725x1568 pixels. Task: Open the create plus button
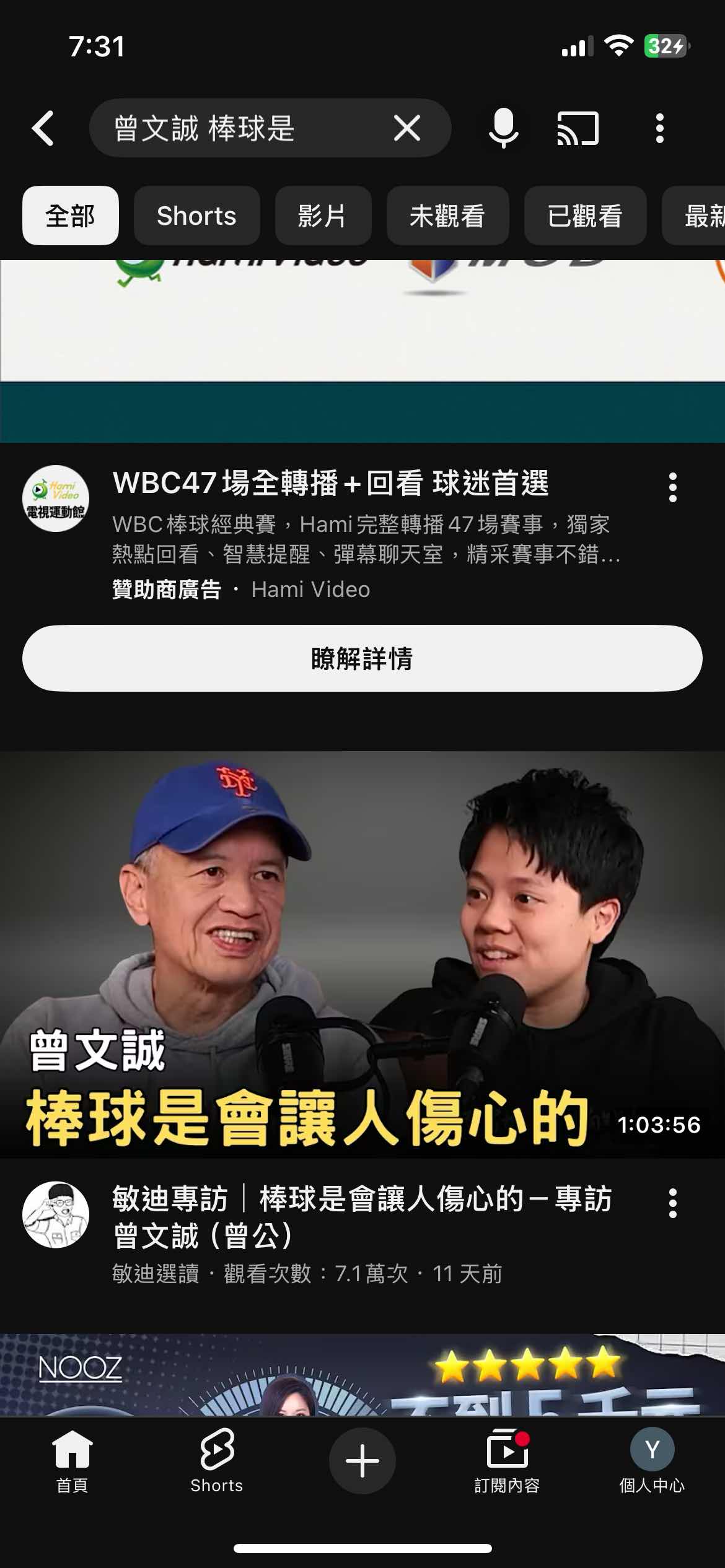pos(362,1461)
